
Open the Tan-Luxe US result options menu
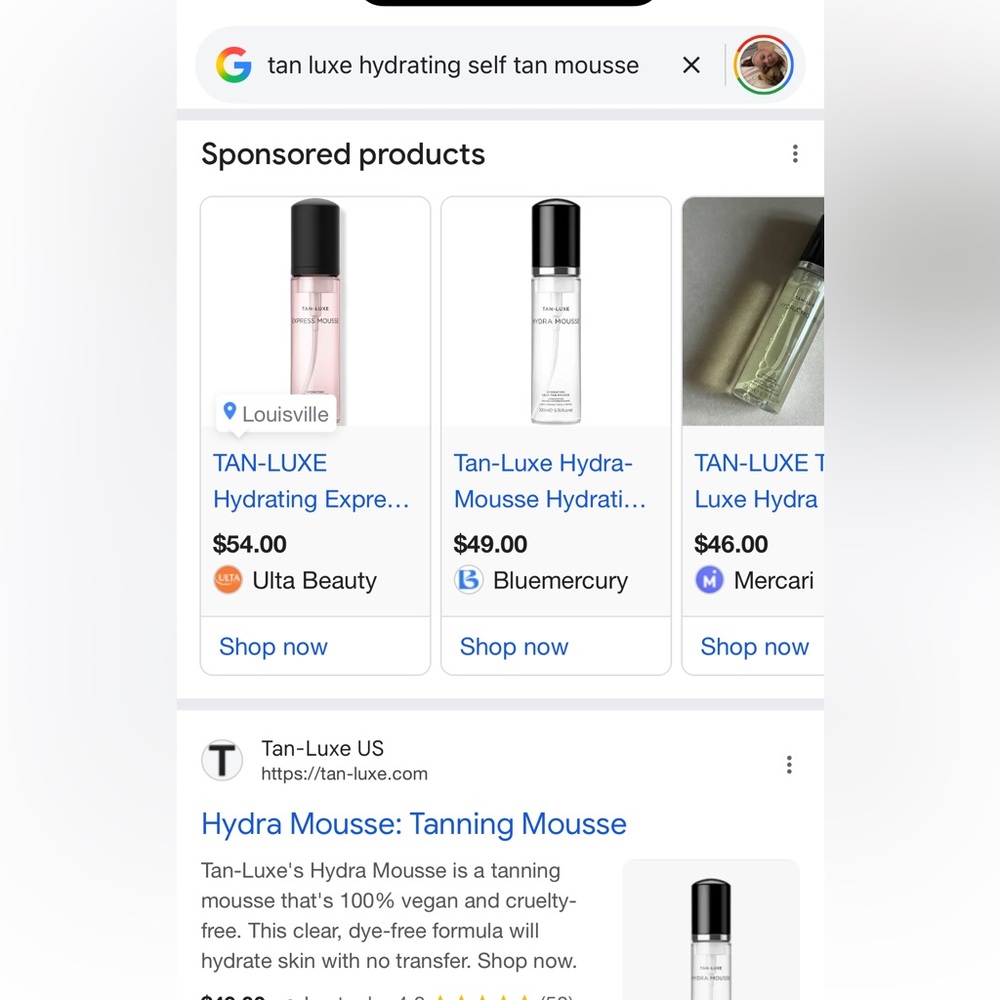click(789, 765)
